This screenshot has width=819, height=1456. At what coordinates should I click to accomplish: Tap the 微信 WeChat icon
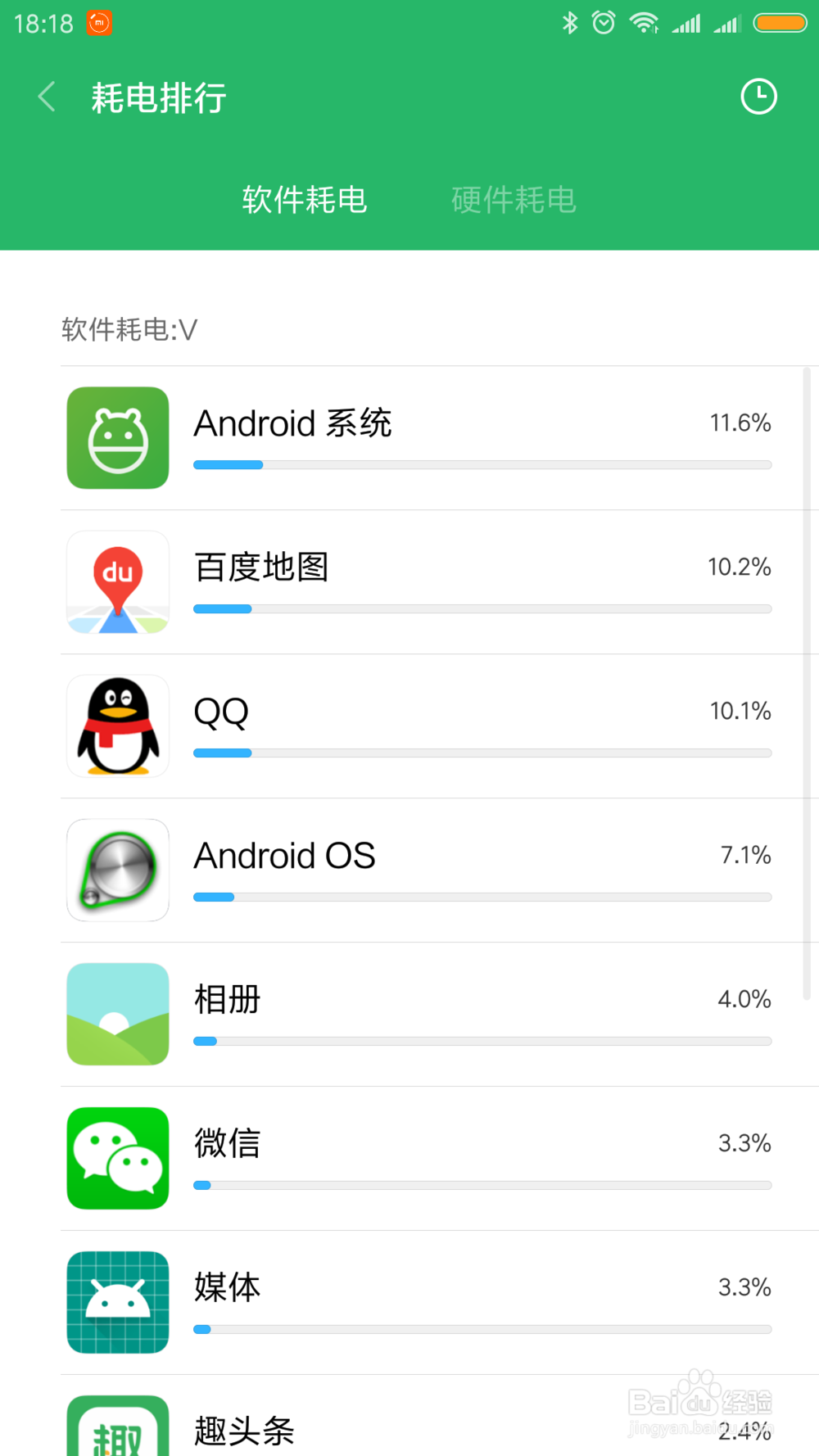point(117,1158)
